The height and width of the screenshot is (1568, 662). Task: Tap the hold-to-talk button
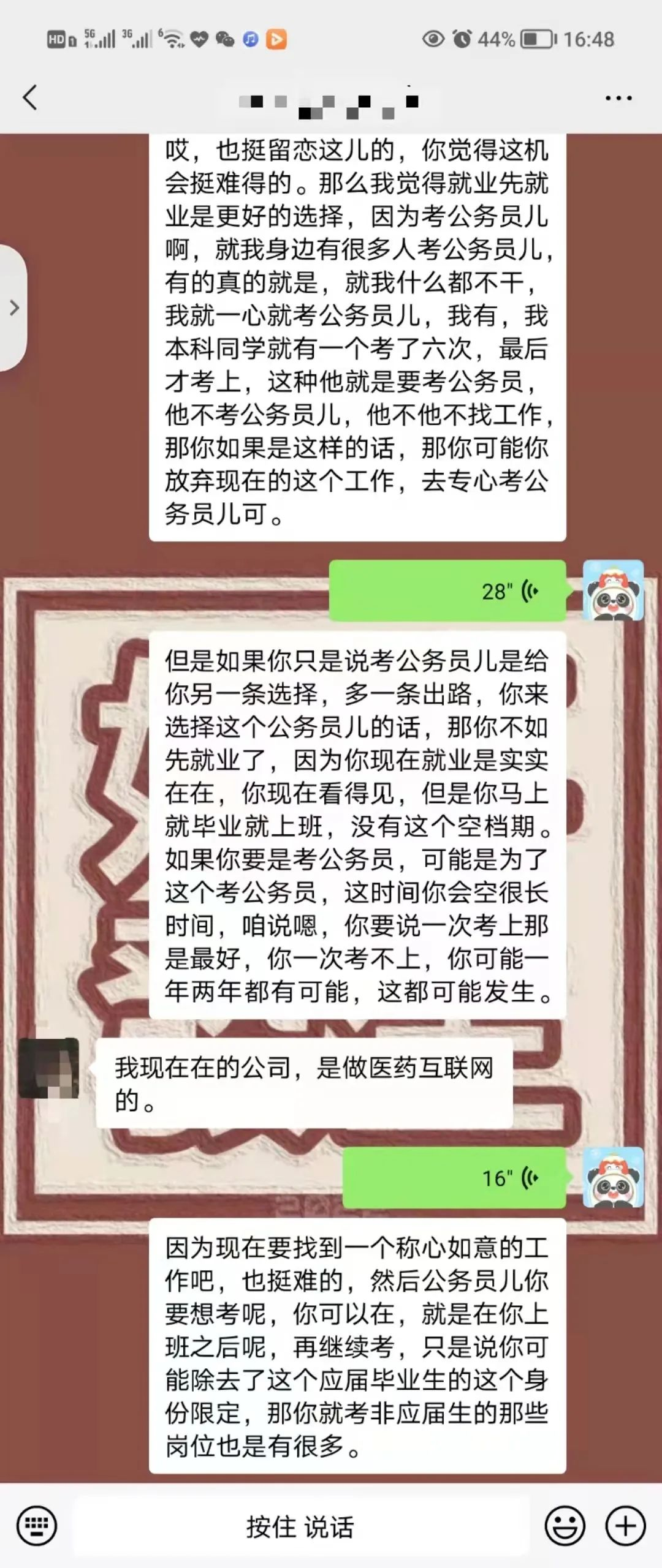[300, 1526]
